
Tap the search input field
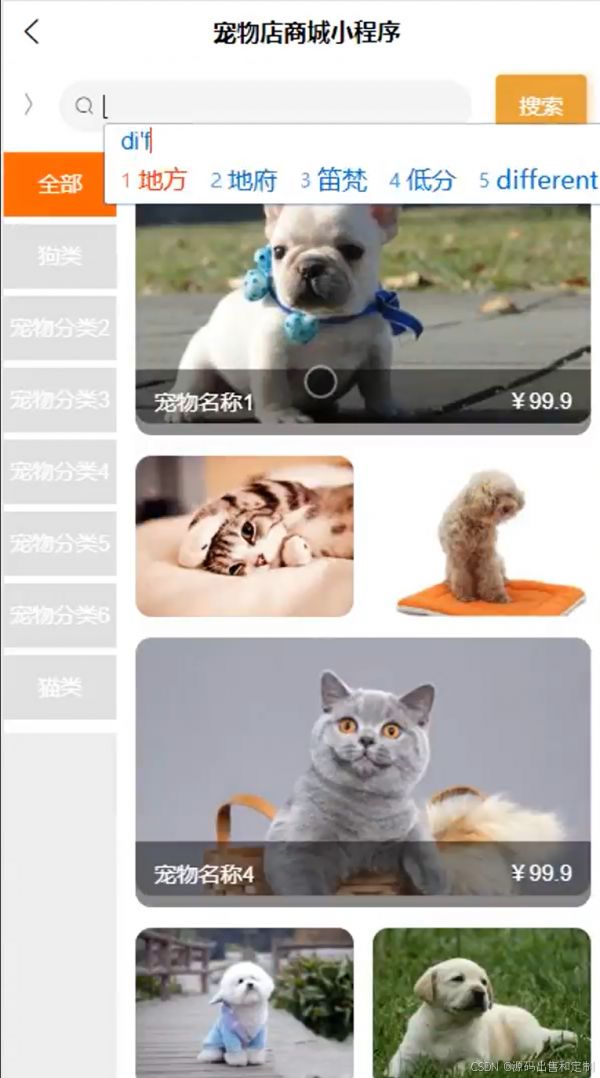point(280,105)
